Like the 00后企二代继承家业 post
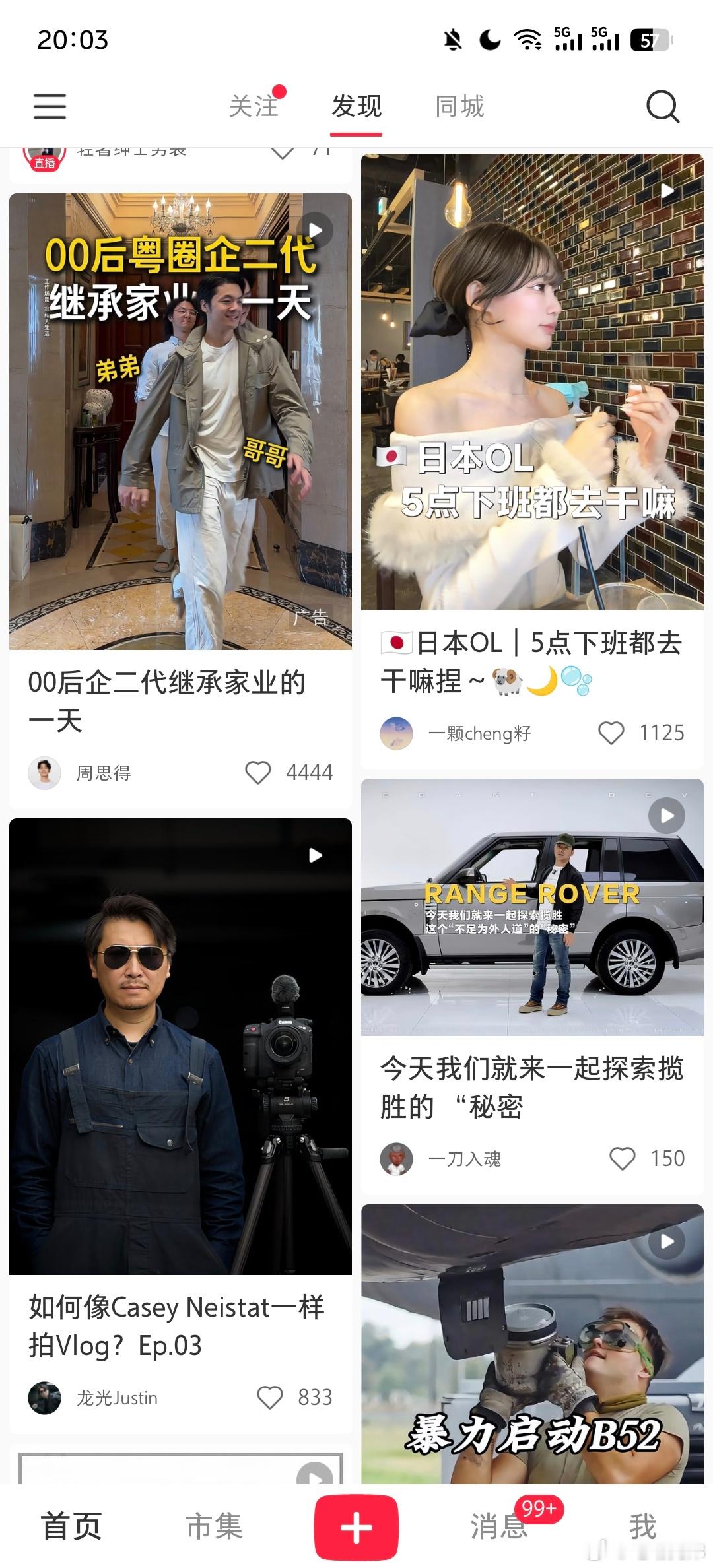This screenshot has height=1568, width=713. pyautogui.click(x=258, y=772)
